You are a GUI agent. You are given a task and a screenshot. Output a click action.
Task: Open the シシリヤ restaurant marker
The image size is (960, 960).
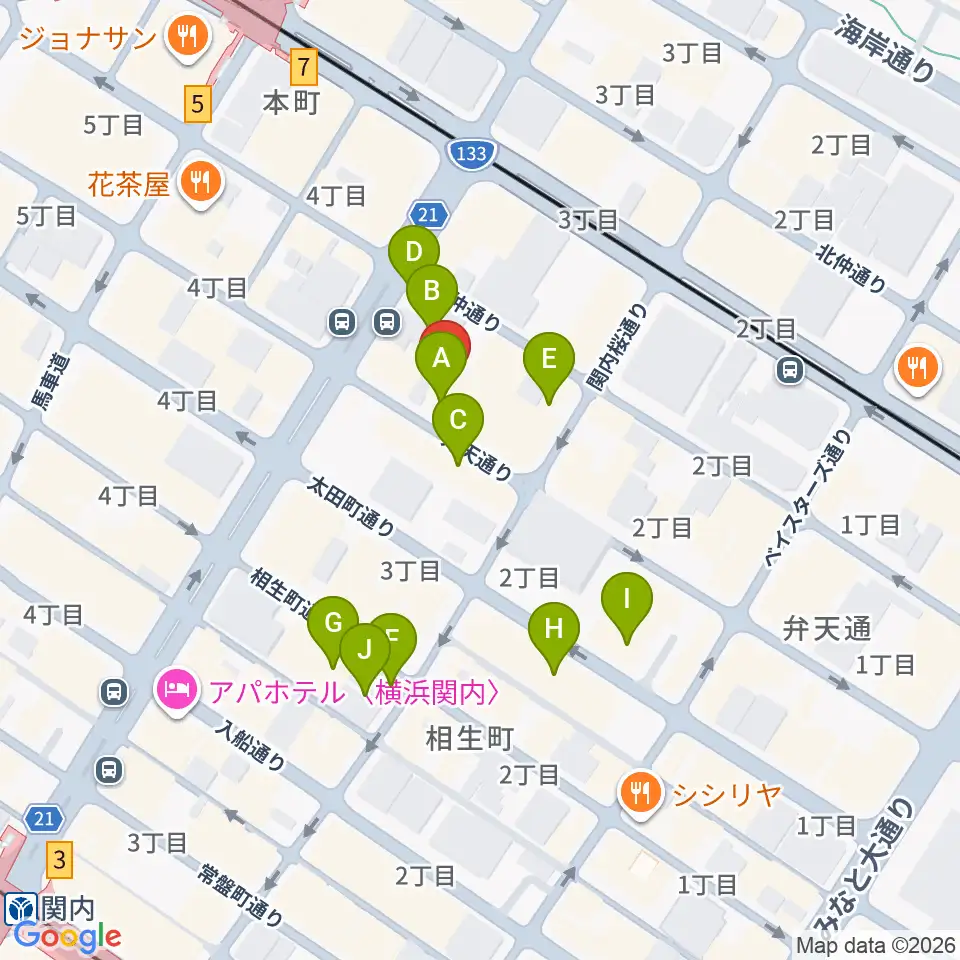[640, 794]
